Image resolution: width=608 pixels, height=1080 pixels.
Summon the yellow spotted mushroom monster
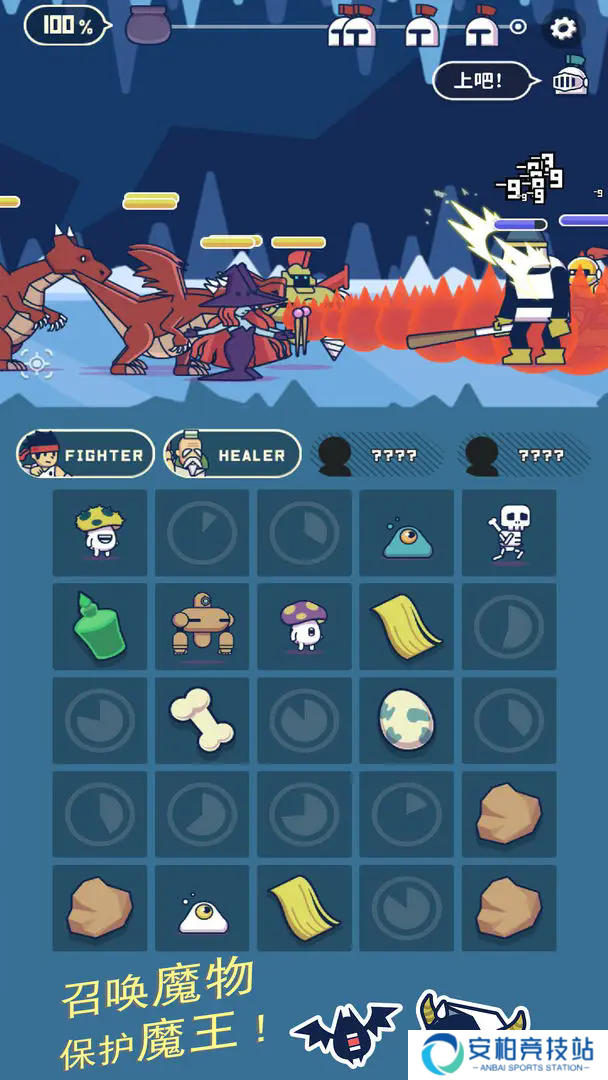click(x=100, y=532)
